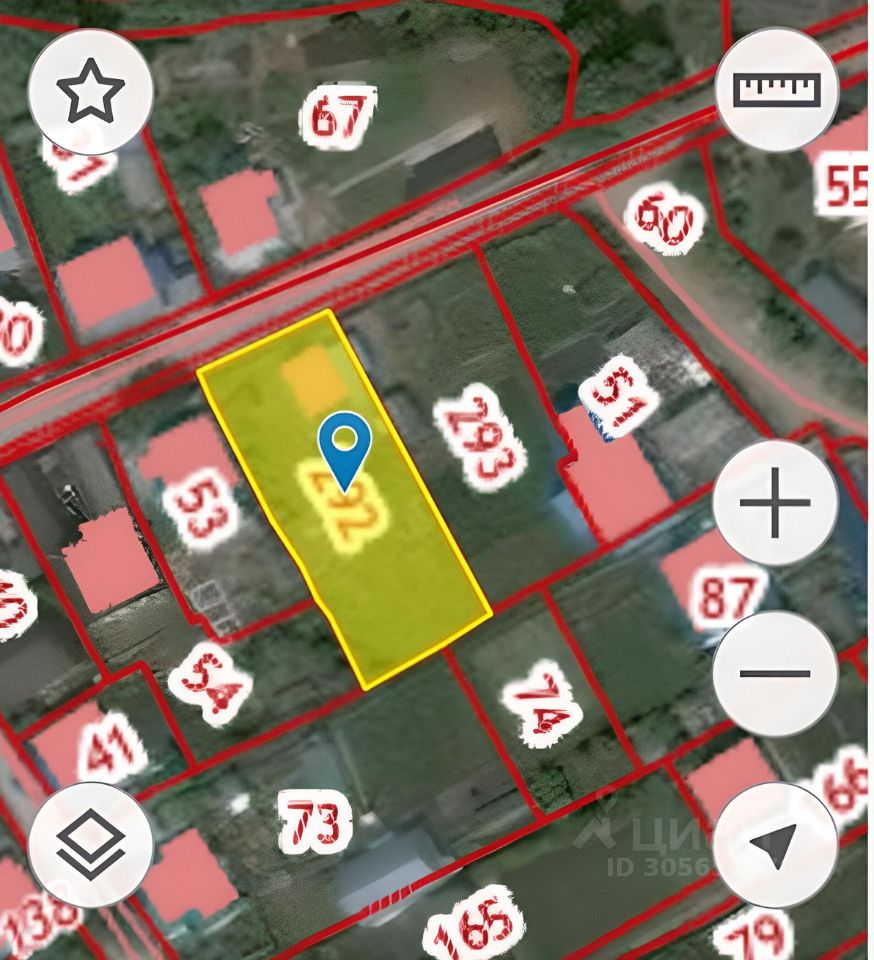Zoom out with the minus button
Image resolution: width=874 pixels, height=960 pixels.
pos(775,674)
